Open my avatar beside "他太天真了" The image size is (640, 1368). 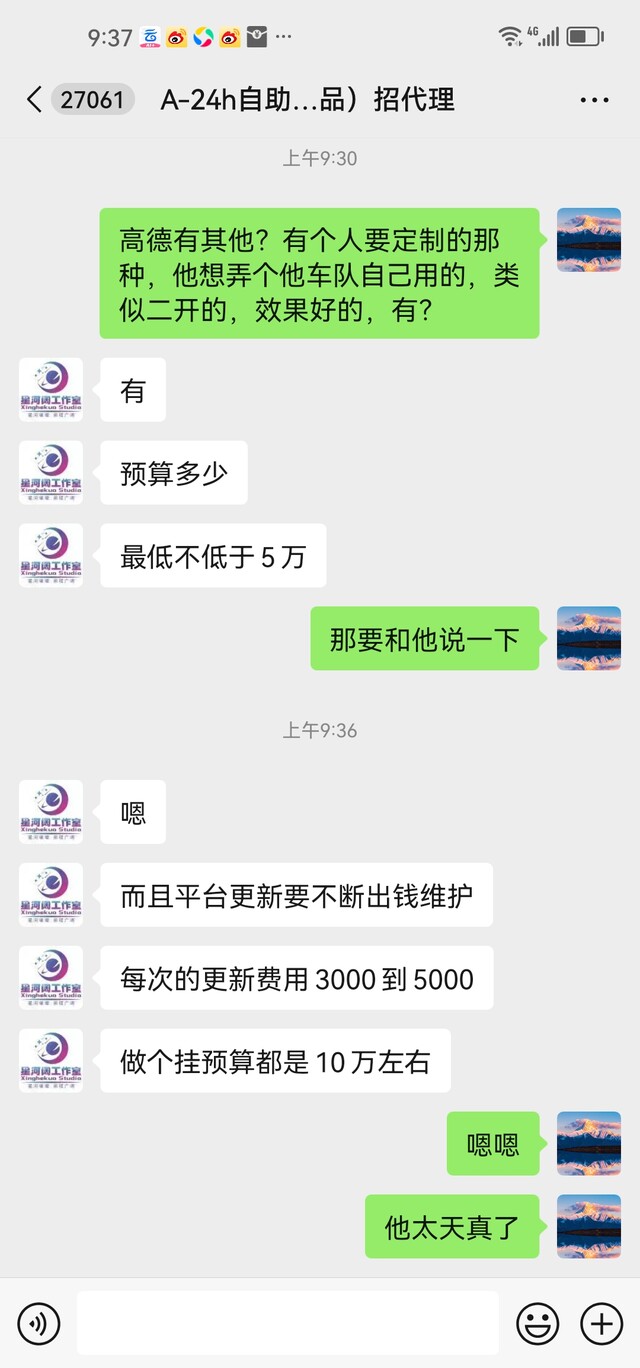pos(589,1226)
